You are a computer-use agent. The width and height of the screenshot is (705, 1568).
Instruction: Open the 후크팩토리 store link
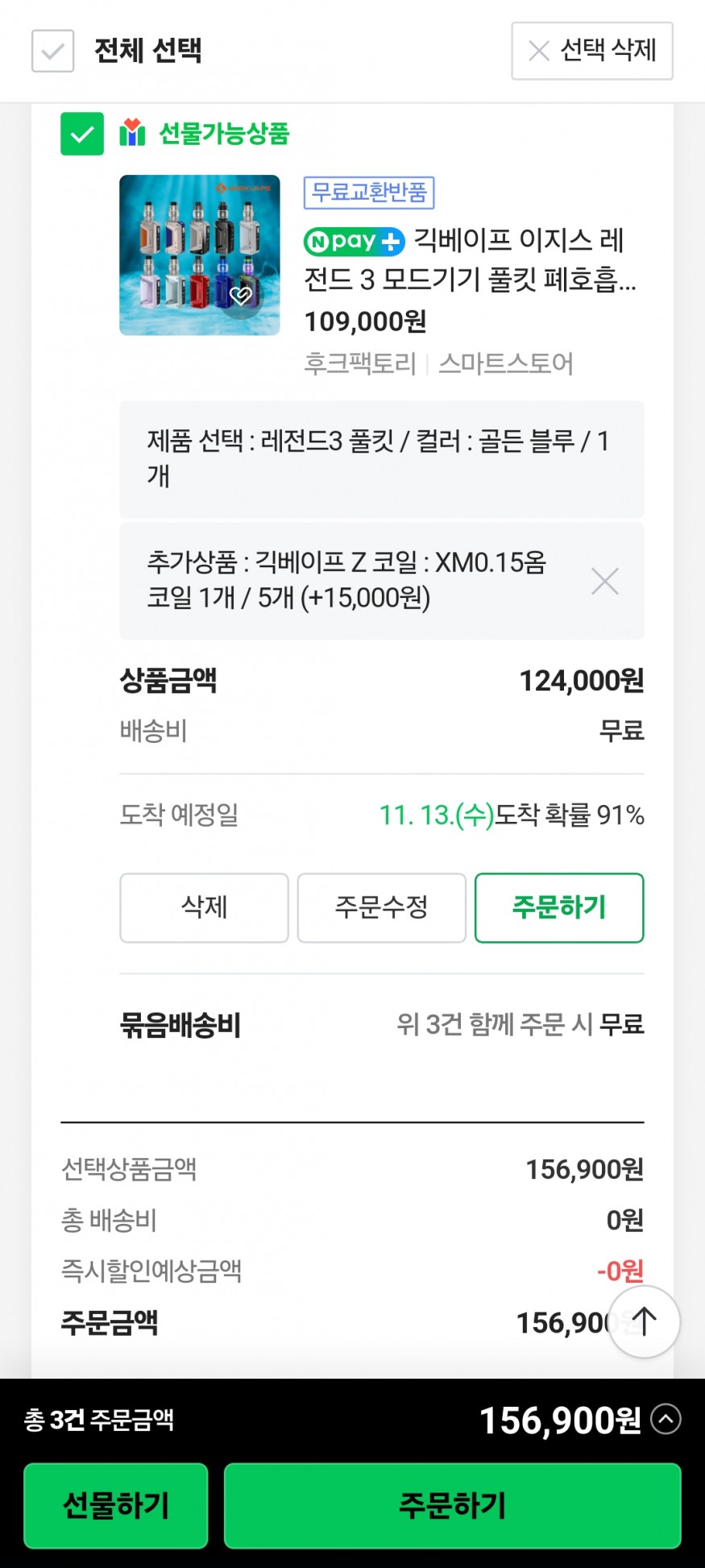coord(359,363)
